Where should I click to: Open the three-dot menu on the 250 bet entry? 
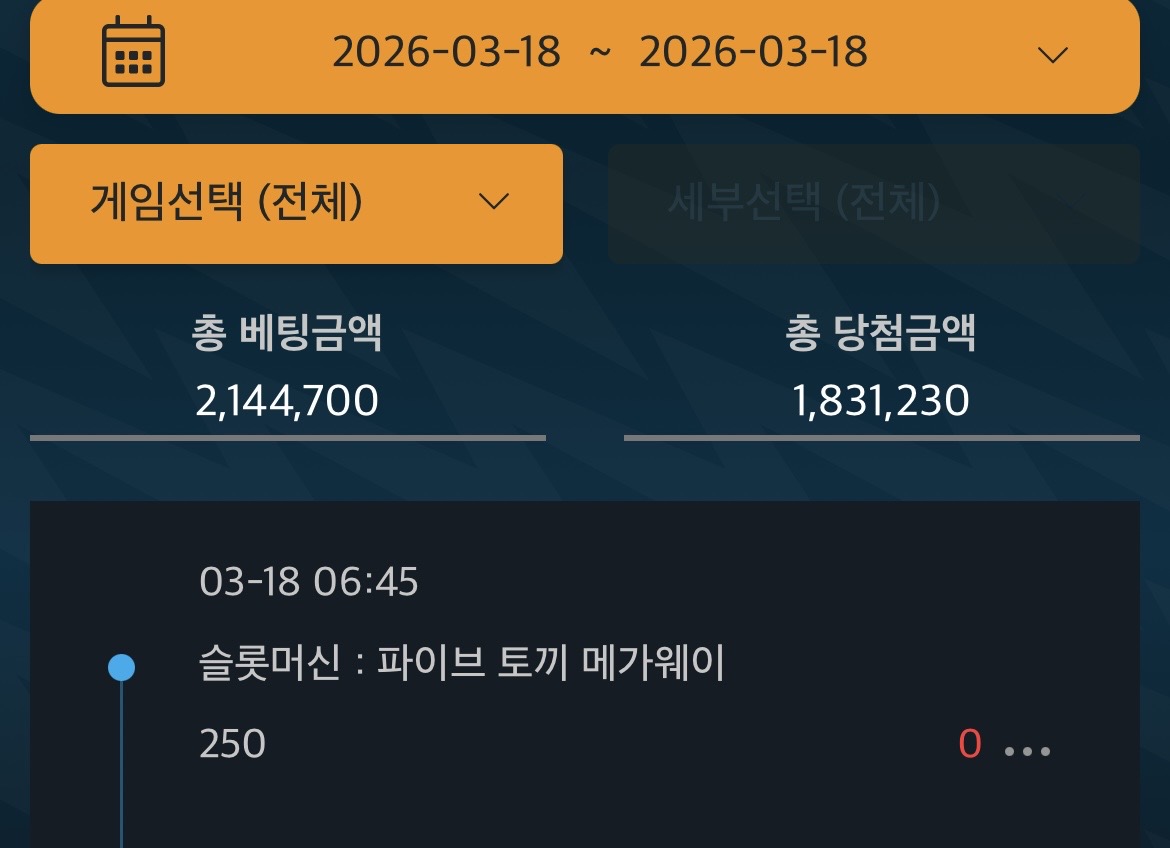pos(1027,751)
